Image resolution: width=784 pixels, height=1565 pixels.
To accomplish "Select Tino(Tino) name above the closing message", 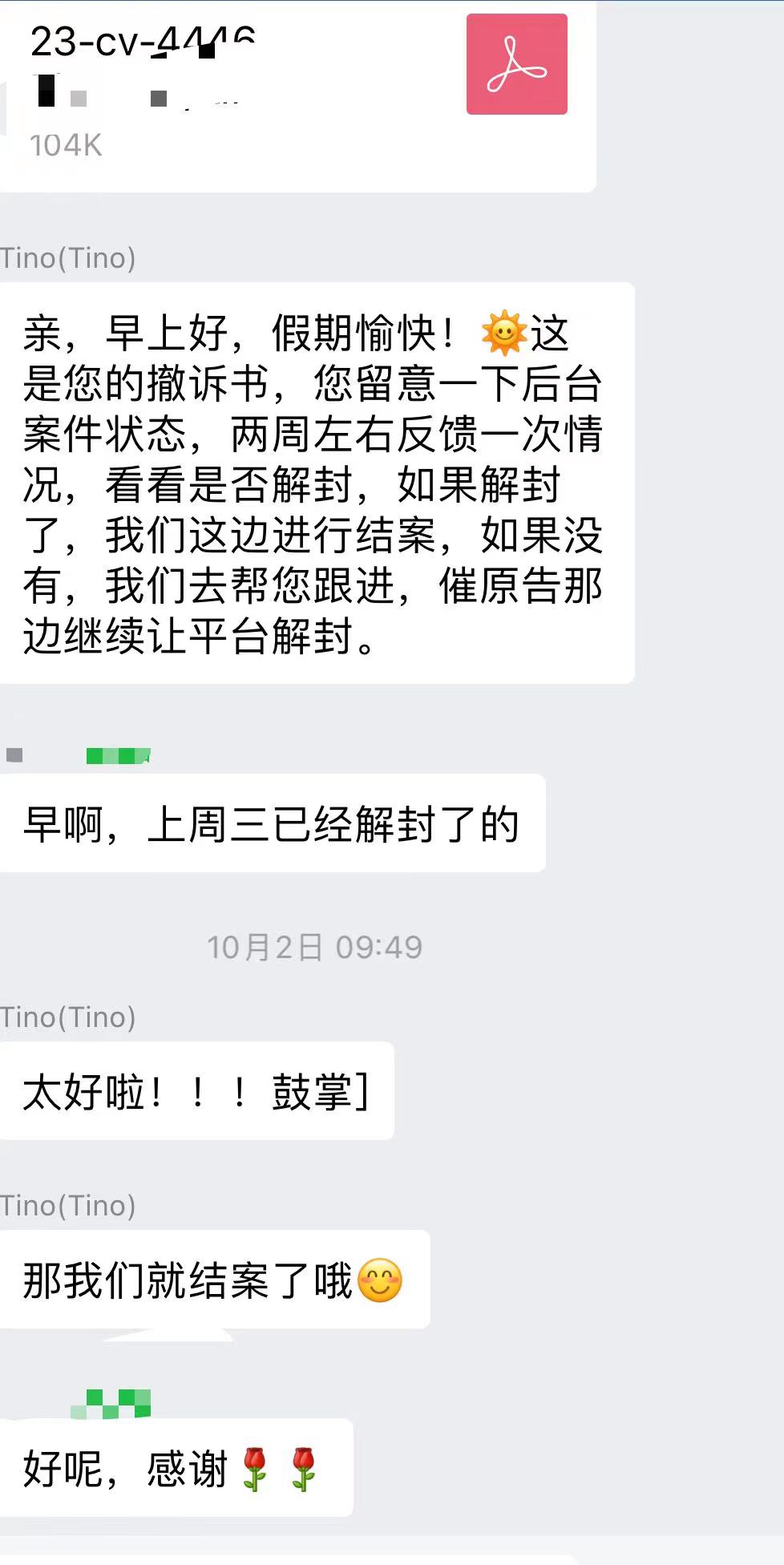I will pyautogui.click(x=68, y=1203).
